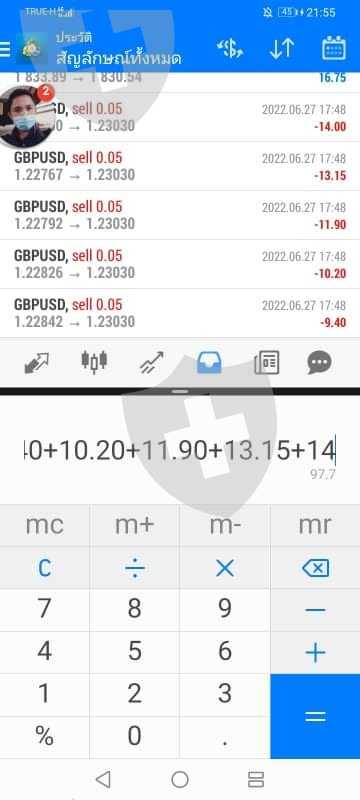Switch to the chat messages tab
The image size is (360, 800).
pos(320,363)
